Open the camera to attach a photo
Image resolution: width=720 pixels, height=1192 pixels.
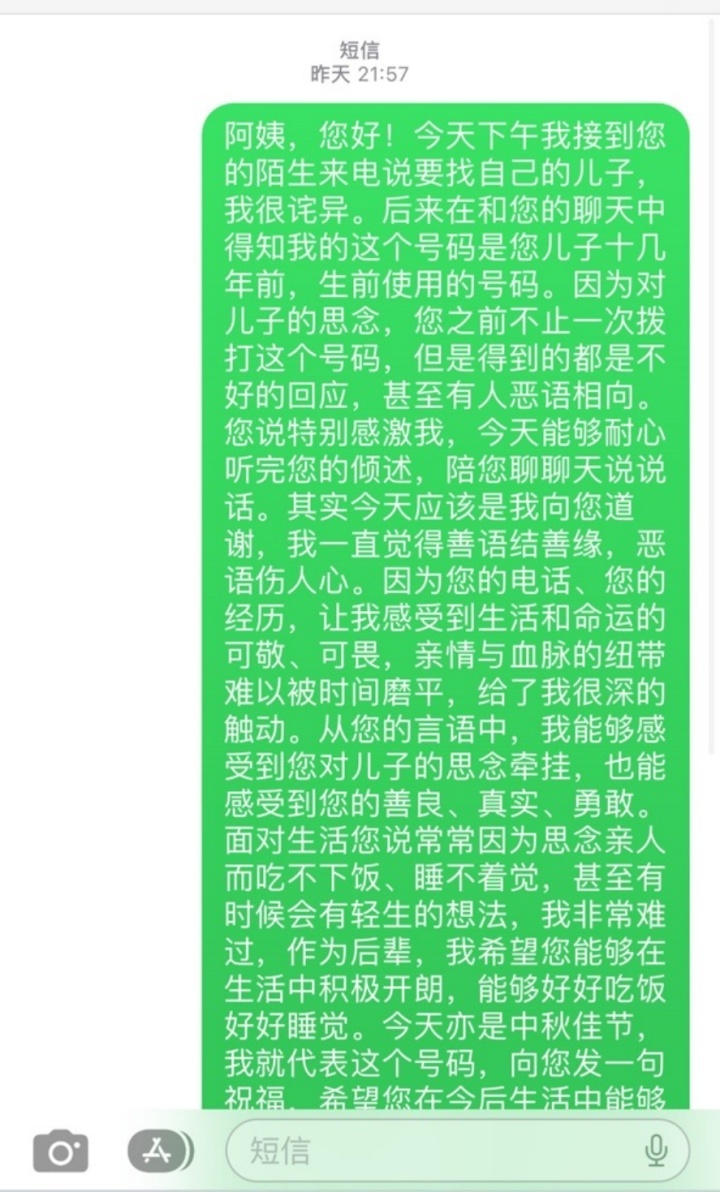(x=61, y=1151)
